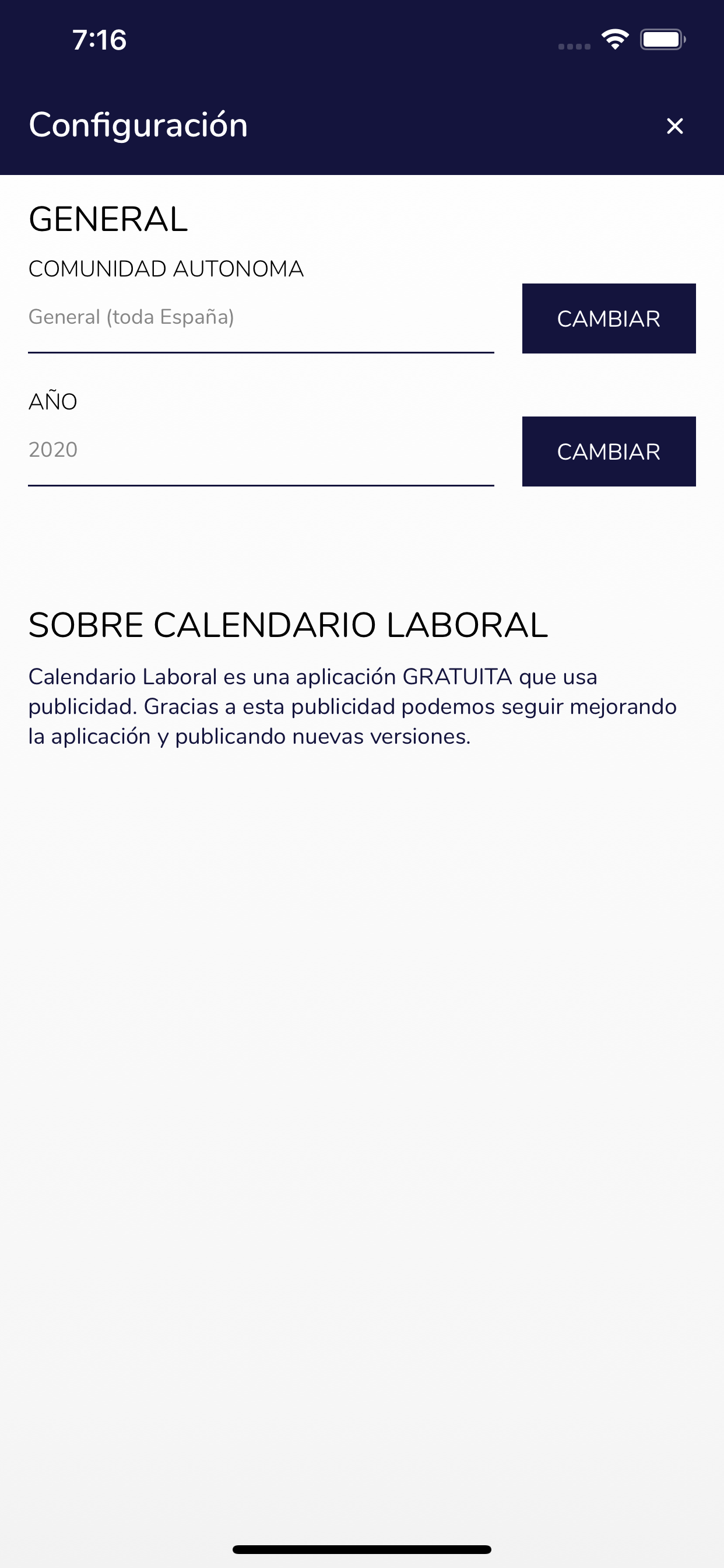Viewport: 724px width, 1568px height.
Task: Select the Año input showing 2020
Action: tap(261, 449)
